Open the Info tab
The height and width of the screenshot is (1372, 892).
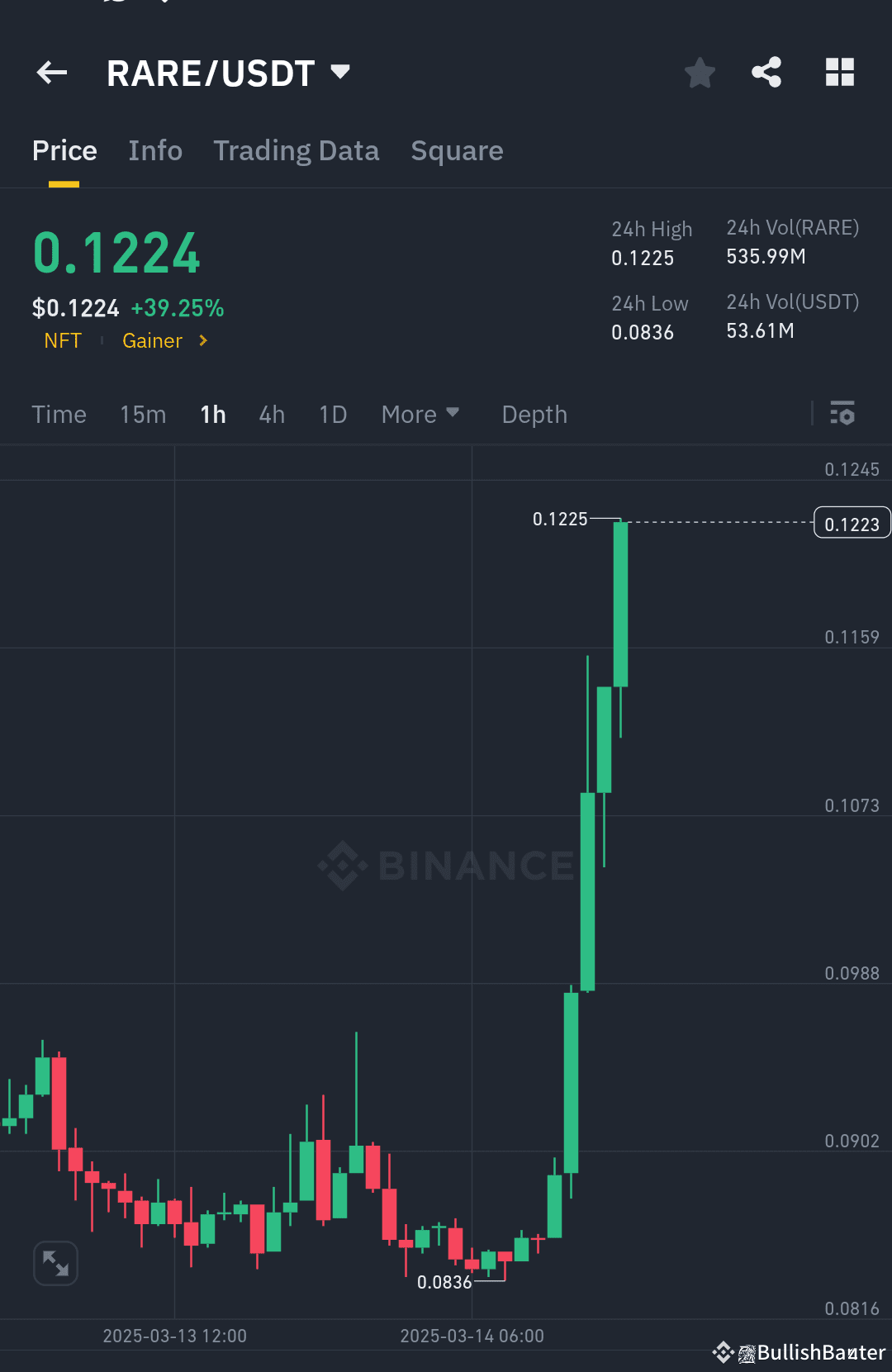pyautogui.click(x=154, y=150)
